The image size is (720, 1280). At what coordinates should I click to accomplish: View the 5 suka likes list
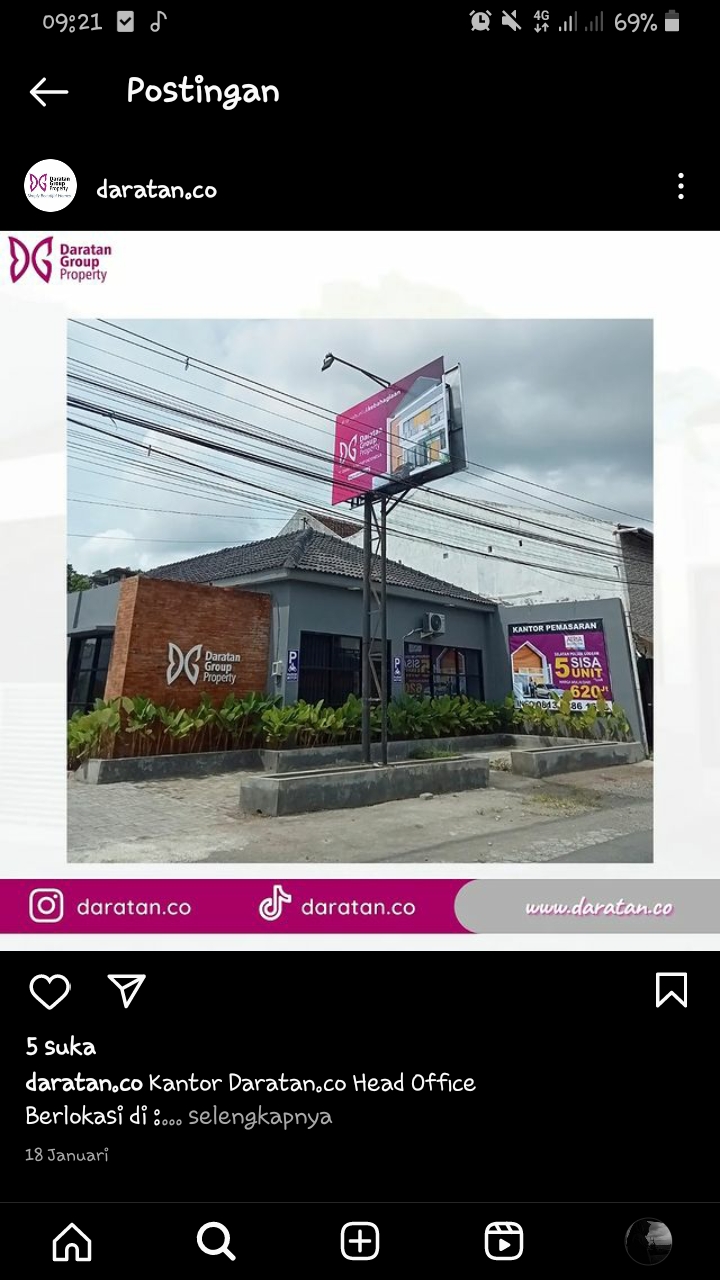(61, 1047)
